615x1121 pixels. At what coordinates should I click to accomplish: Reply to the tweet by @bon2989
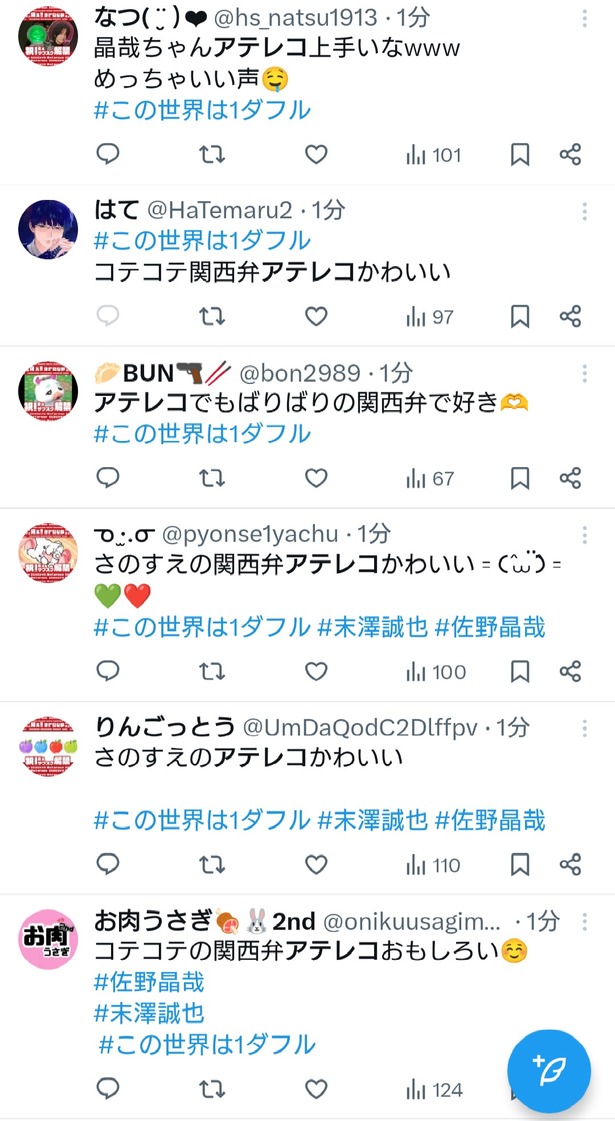[107, 478]
